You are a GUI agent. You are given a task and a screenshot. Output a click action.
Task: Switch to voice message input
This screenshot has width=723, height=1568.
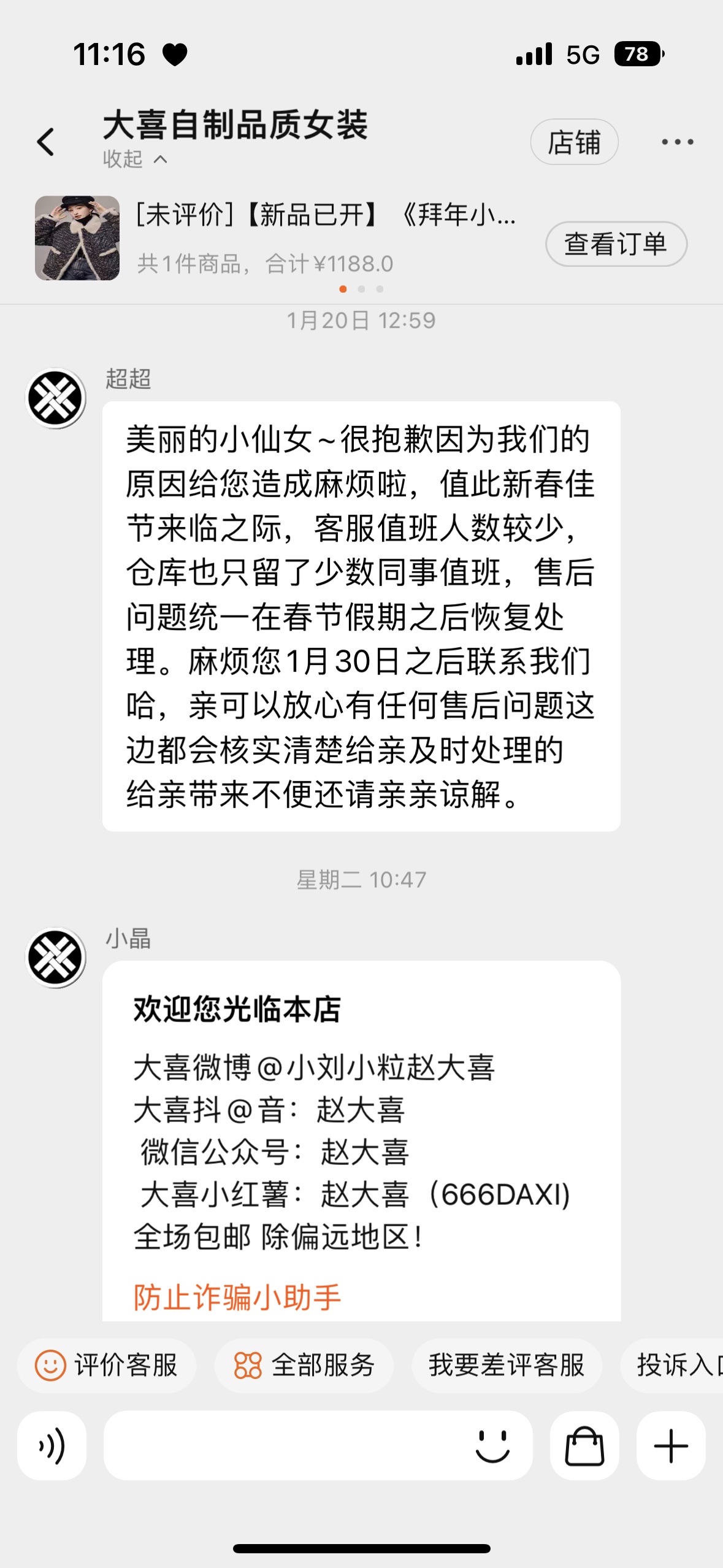(52, 1446)
